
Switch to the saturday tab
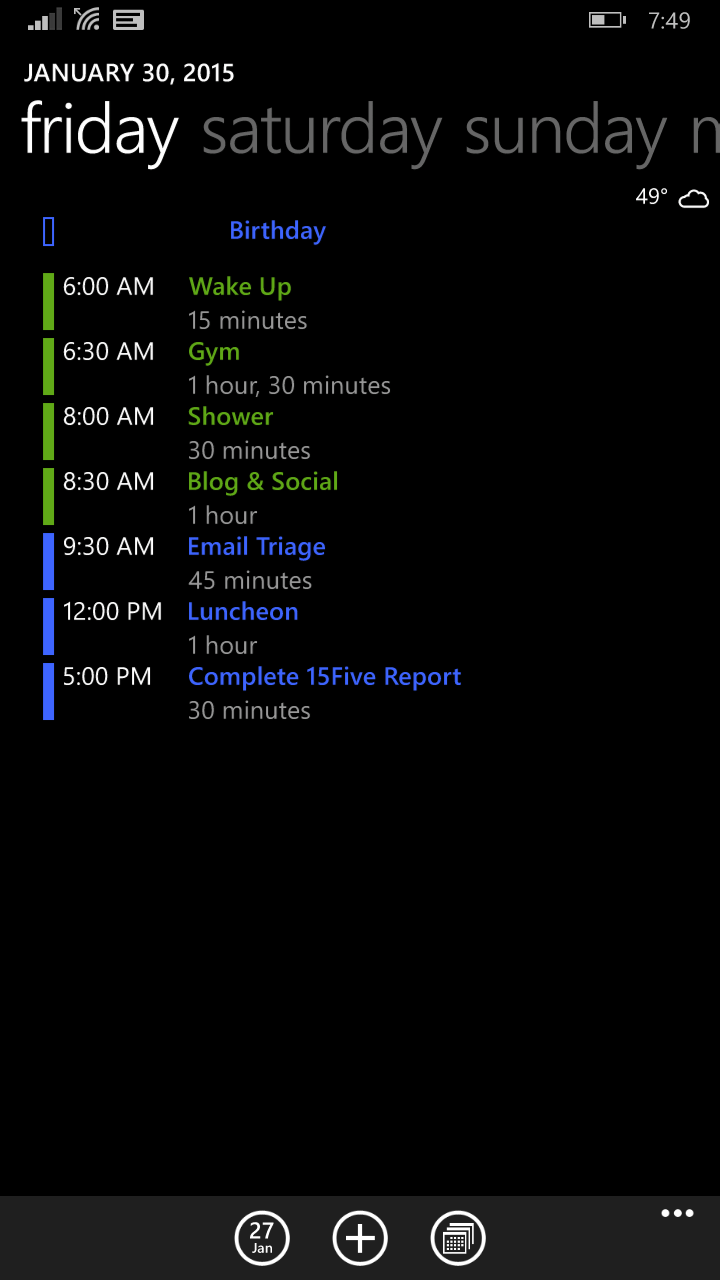[322, 131]
